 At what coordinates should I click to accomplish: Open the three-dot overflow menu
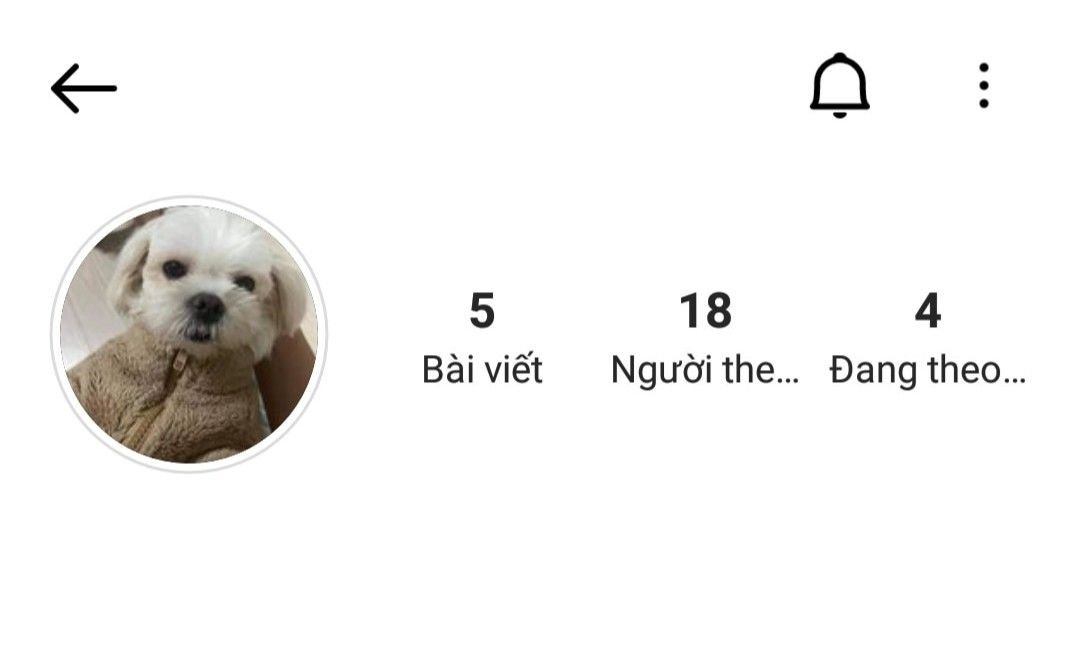[x=984, y=86]
